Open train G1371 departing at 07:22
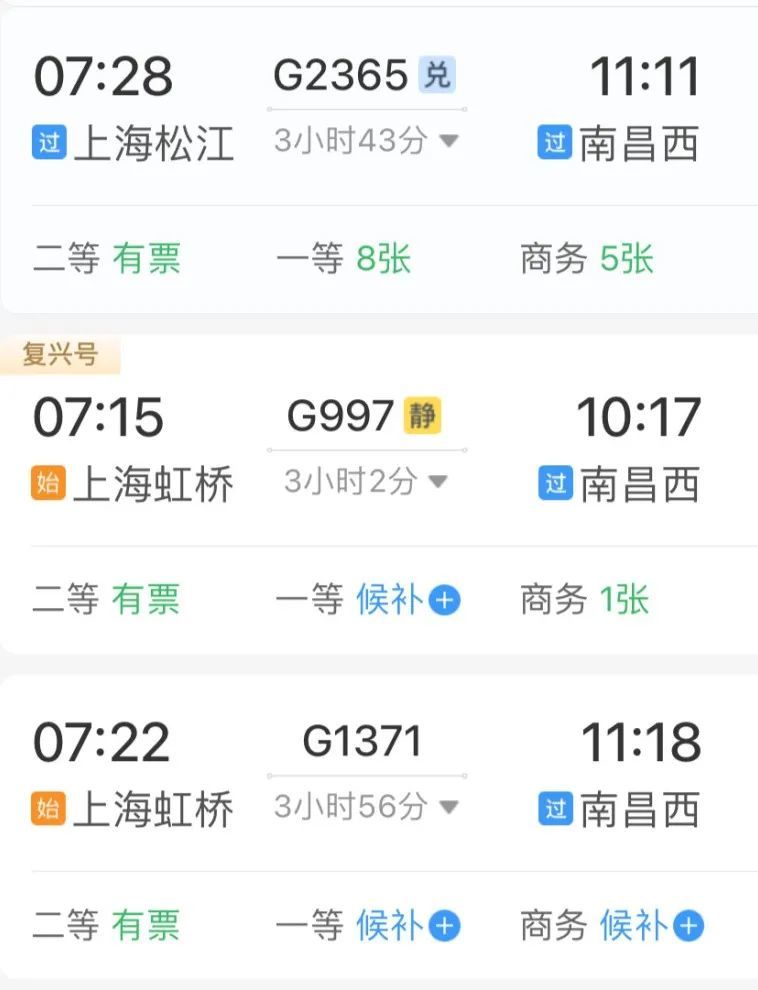The height and width of the screenshot is (990, 758). pyautogui.click(x=362, y=741)
